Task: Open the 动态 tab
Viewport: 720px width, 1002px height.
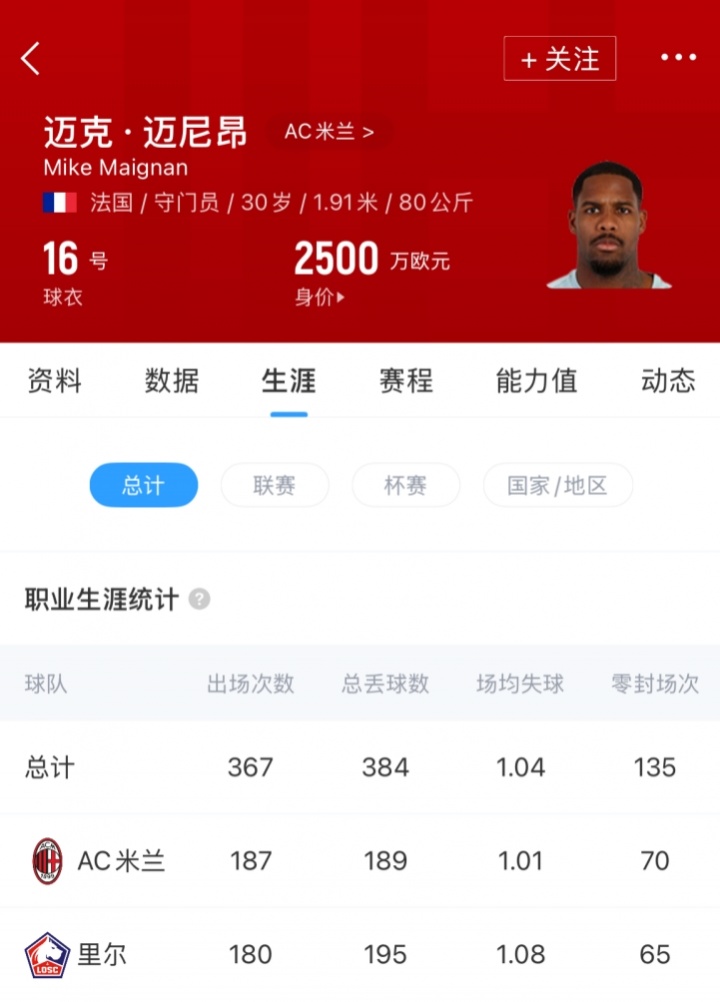Action: pos(667,381)
